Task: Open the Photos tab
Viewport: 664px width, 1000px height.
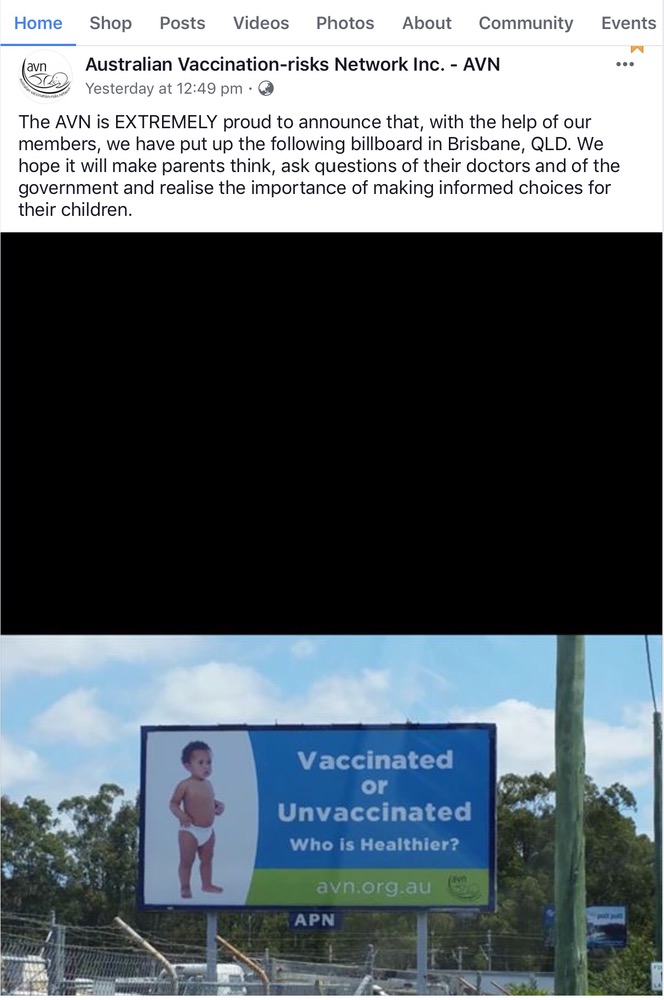Action: [x=345, y=23]
